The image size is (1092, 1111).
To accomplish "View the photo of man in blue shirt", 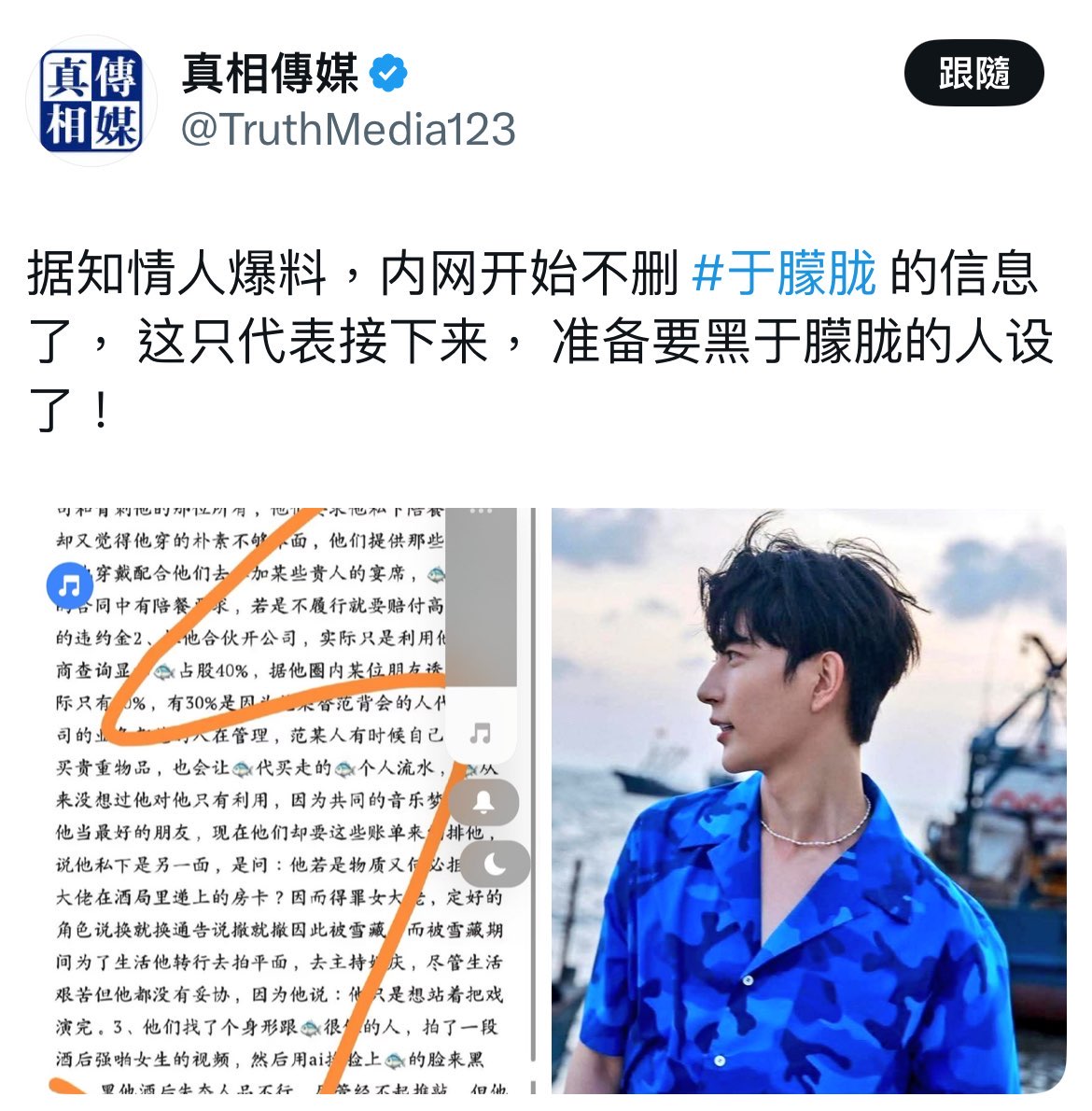I will [x=808, y=799].
